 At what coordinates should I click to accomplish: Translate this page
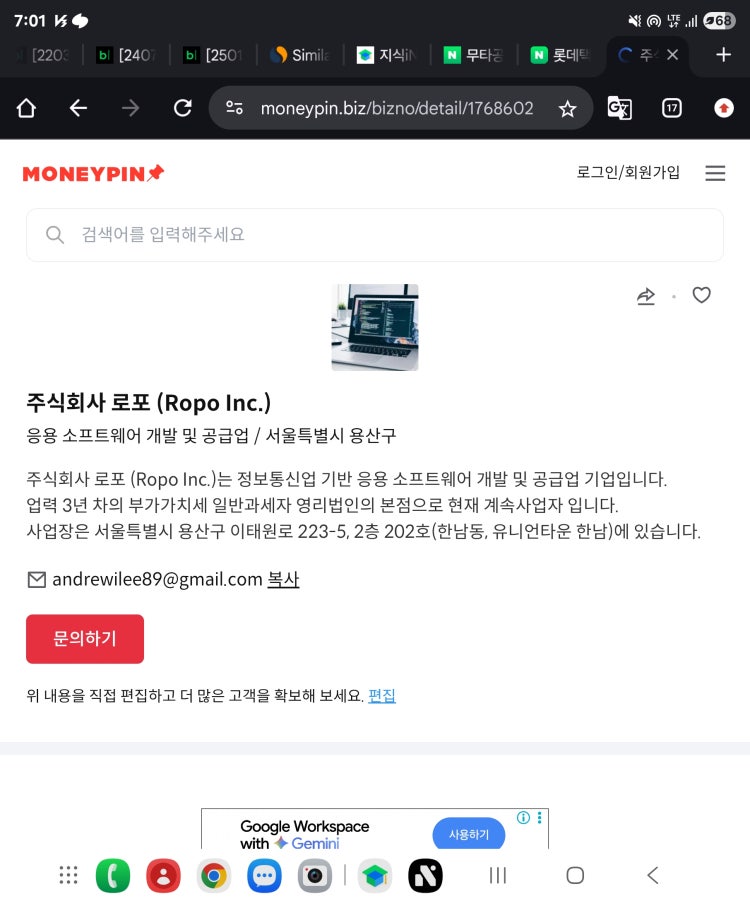tap(620, 108)
